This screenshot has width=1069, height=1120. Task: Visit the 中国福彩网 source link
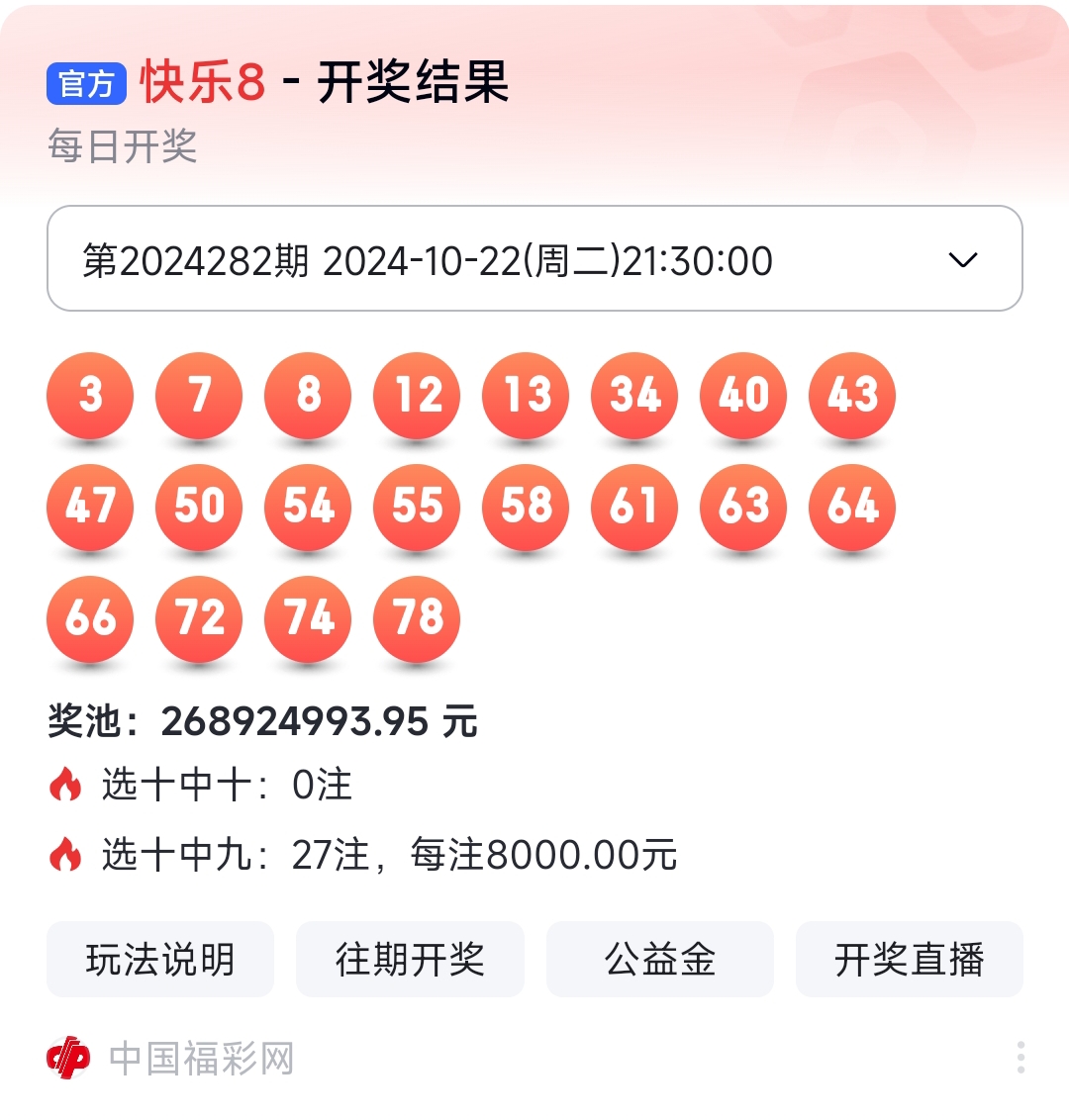(x=172, y=1058)
